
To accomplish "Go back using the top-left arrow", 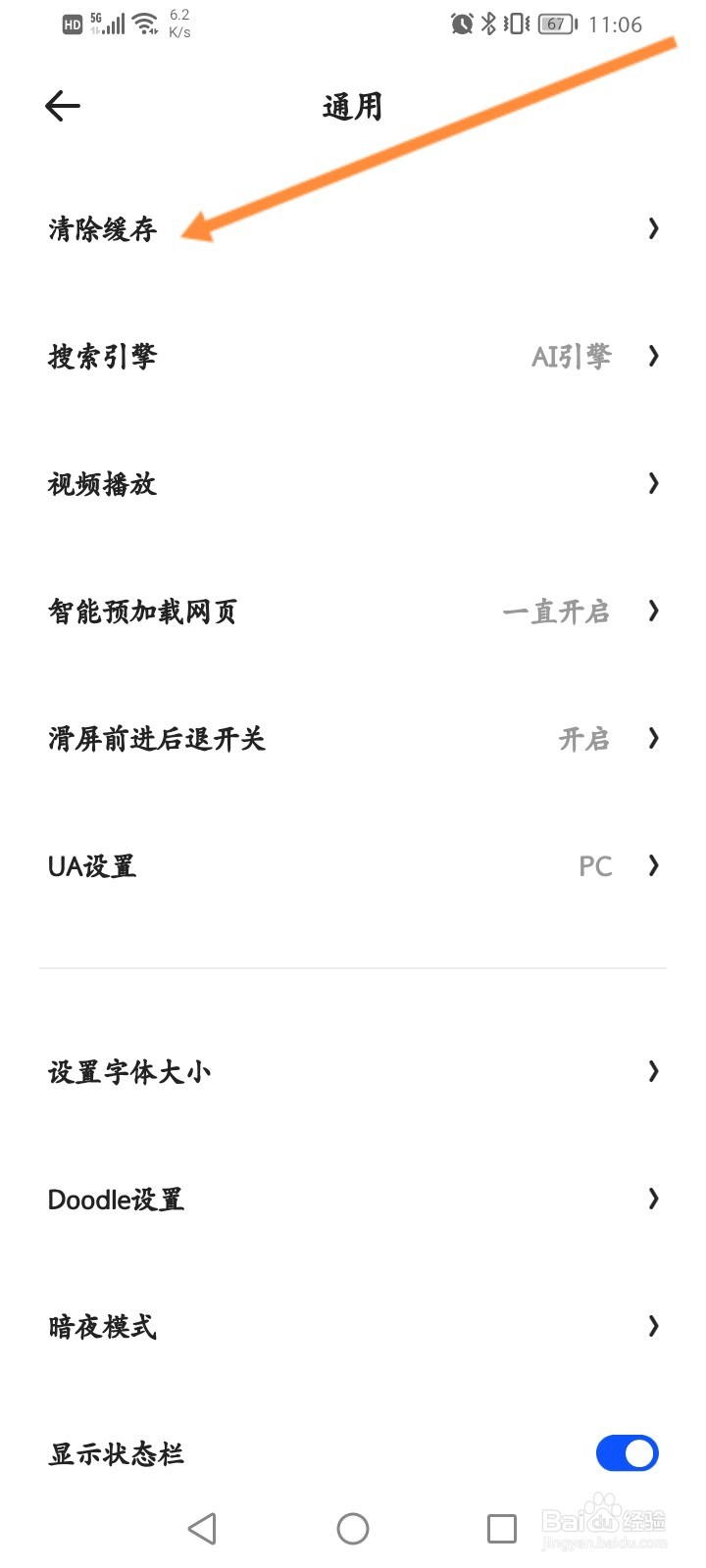I will [x=63, y=106].
